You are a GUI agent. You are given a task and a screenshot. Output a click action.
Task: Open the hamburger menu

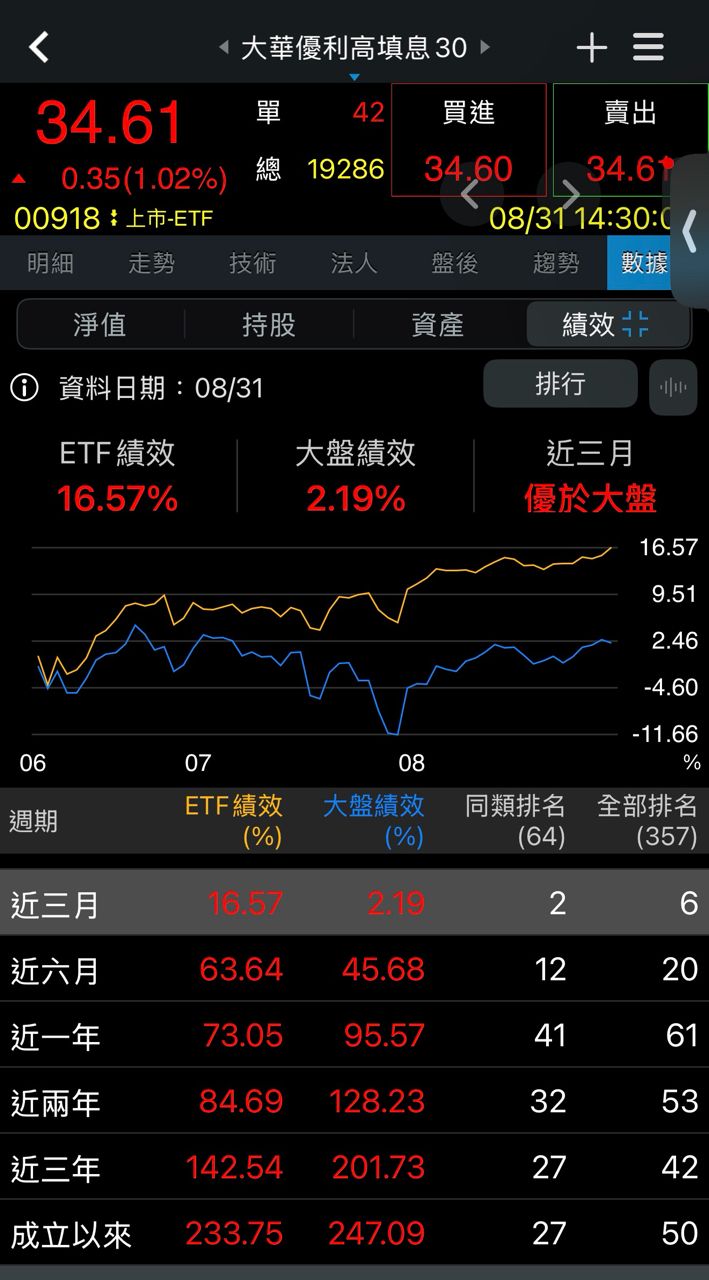point(648,47)
